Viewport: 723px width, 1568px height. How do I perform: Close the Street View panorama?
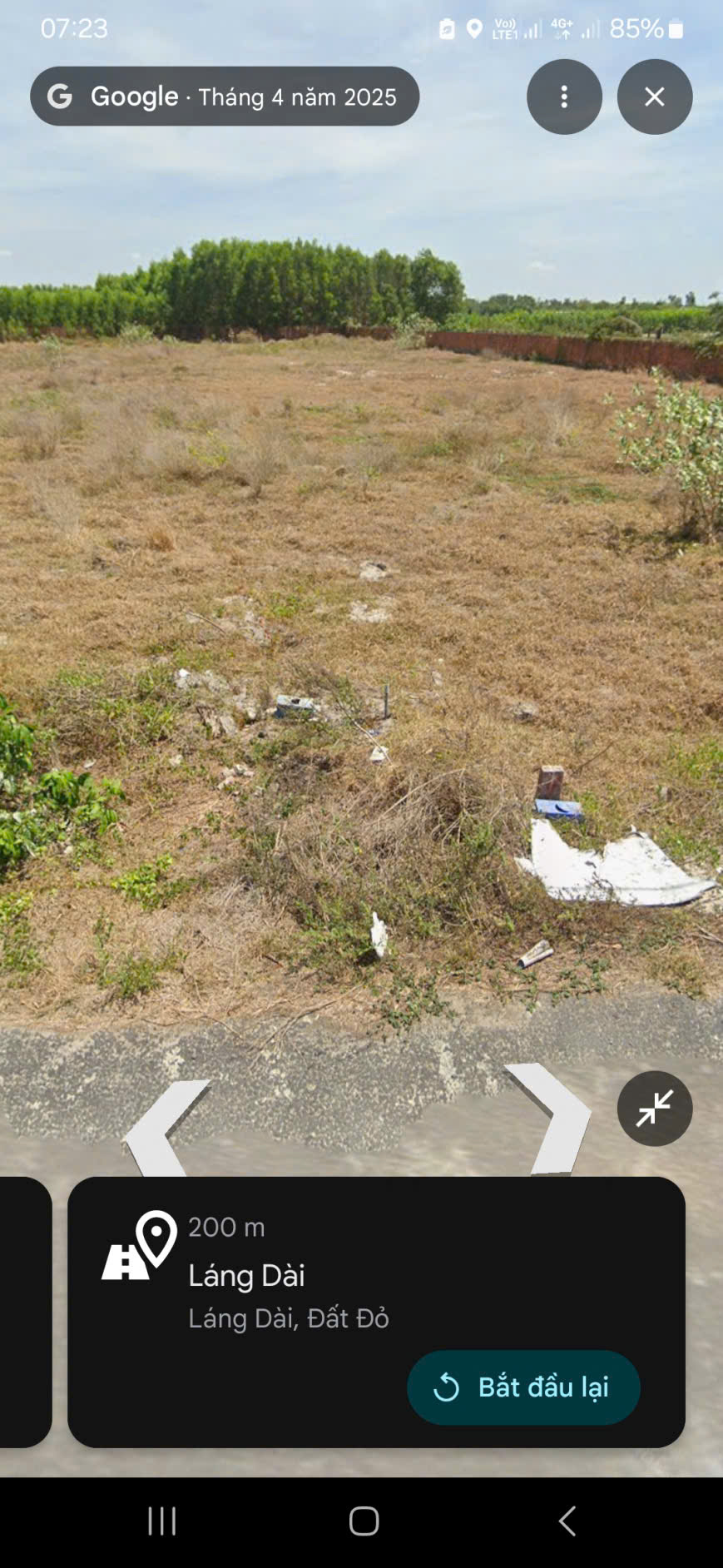tap(655, 97)
